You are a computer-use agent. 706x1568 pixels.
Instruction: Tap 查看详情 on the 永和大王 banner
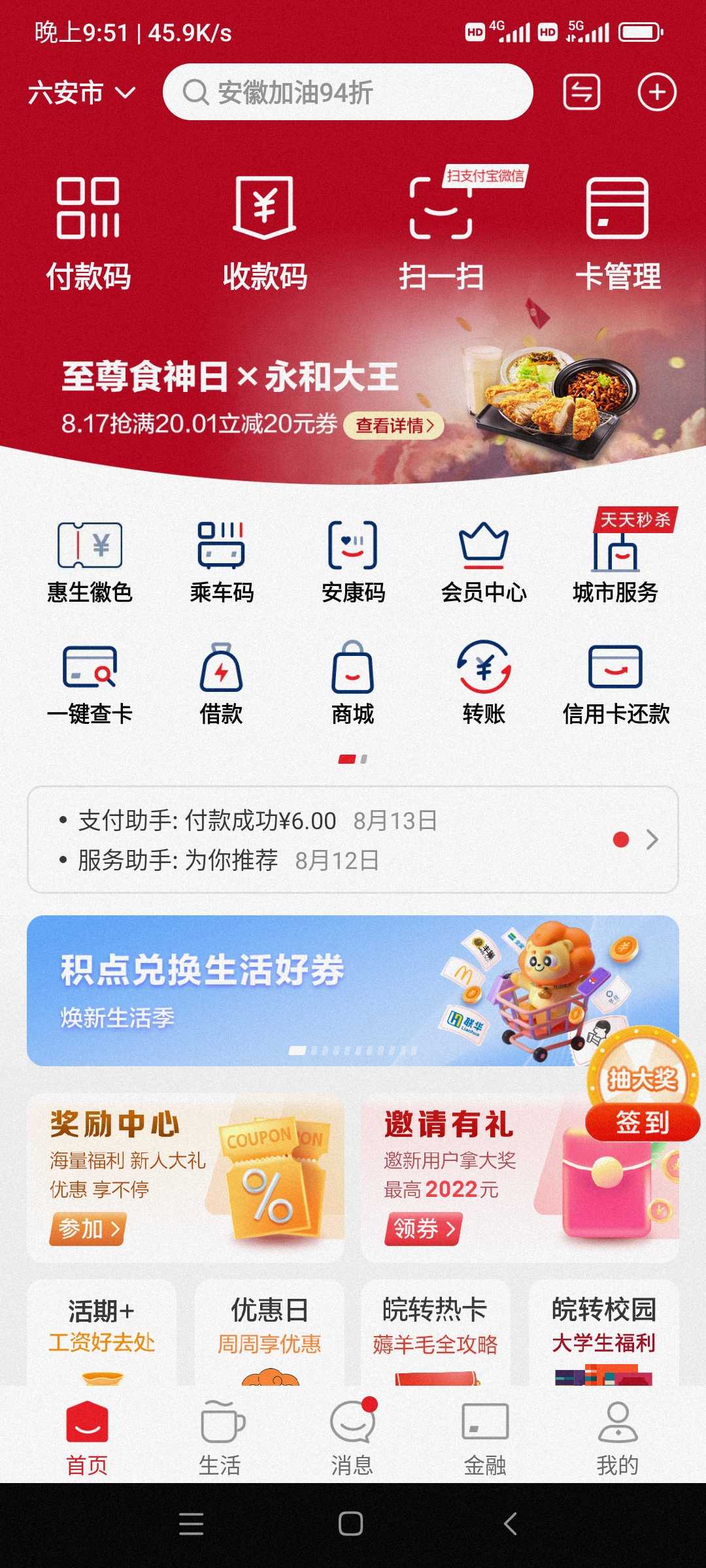click(x=394, y=425)
